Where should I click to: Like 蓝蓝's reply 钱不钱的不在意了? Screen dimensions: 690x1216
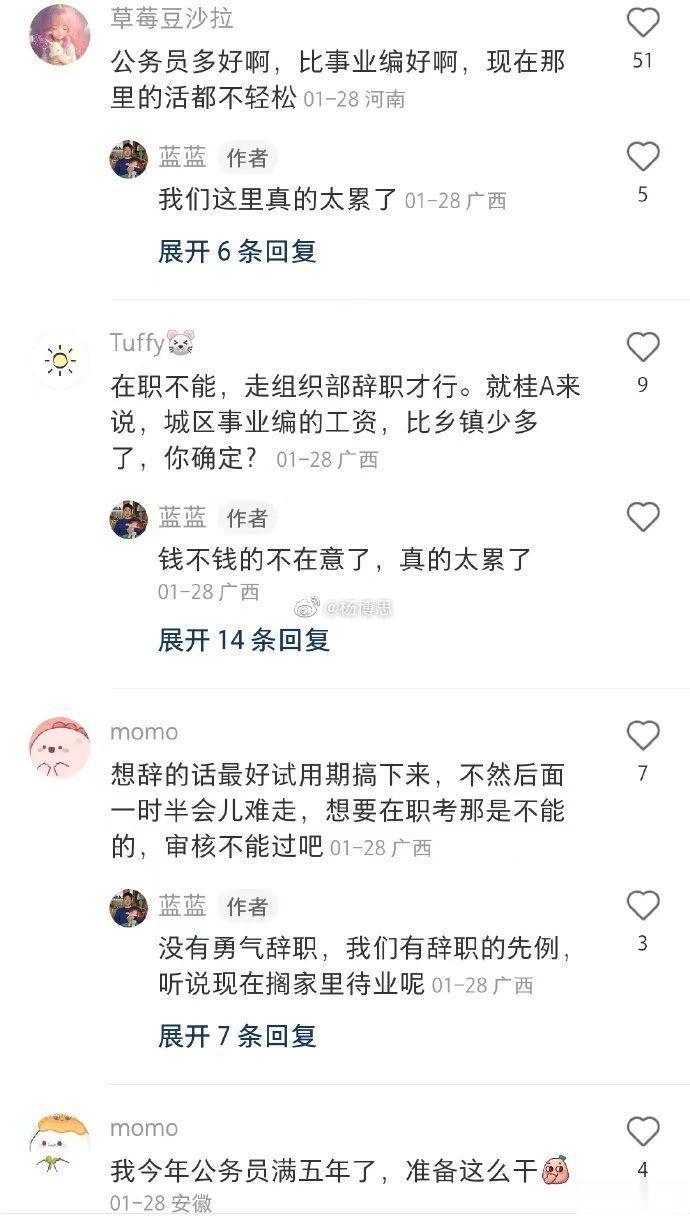click(x=643, y=517)
